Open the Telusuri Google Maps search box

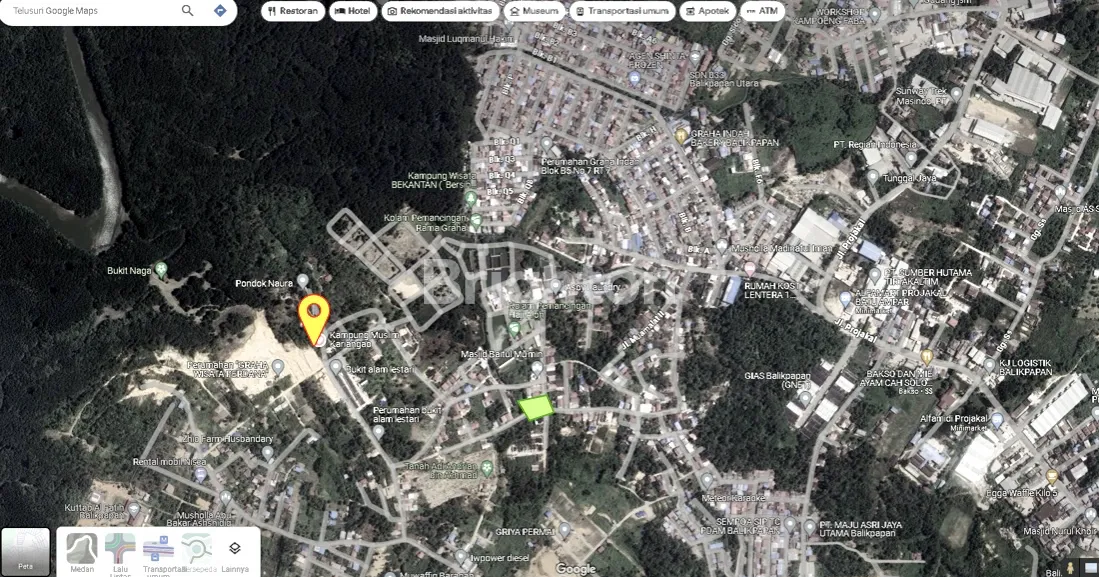pyautogui.click(x=90, y=11)
